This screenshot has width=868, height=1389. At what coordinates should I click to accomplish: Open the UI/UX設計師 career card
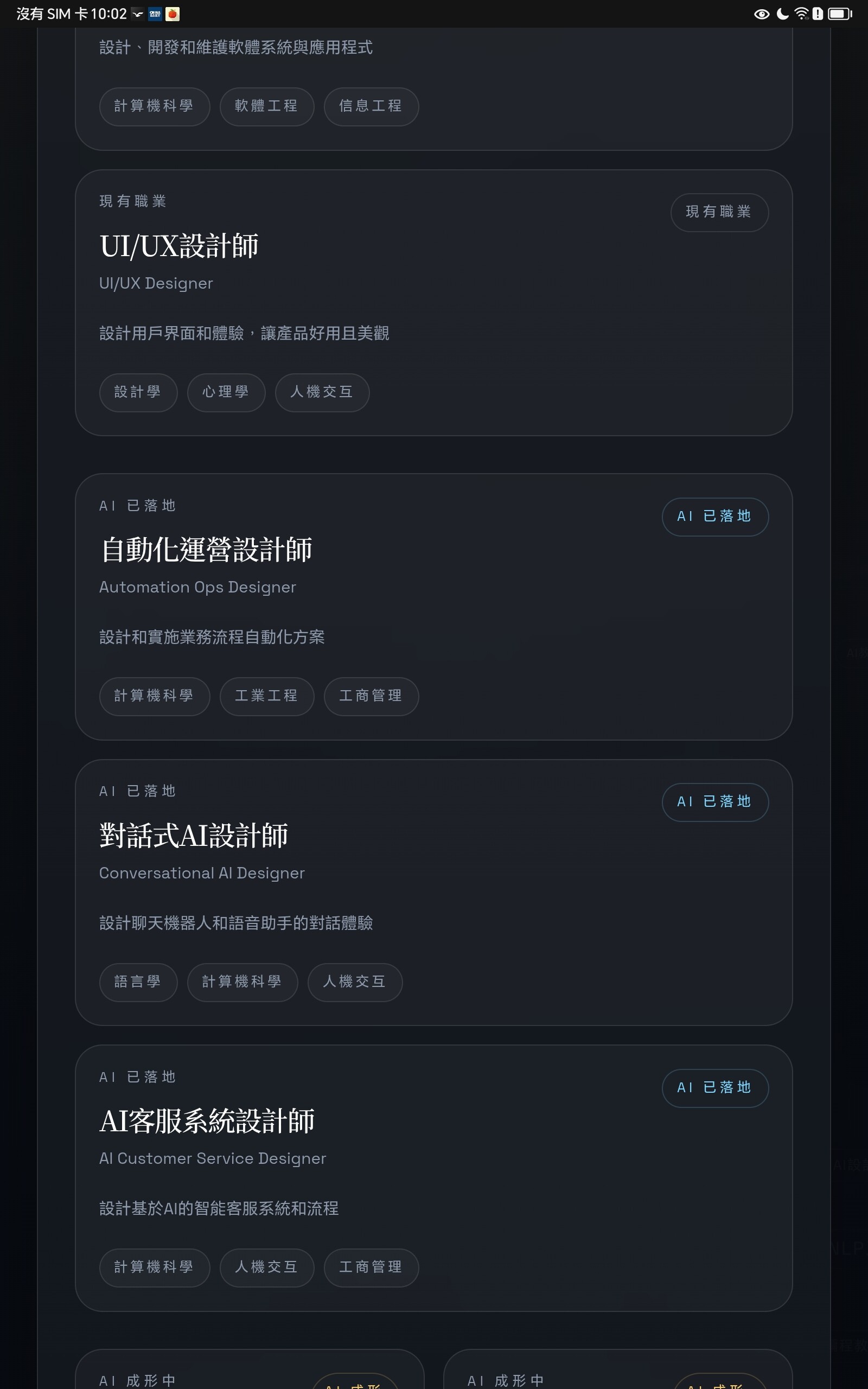[x=178, y=246]
